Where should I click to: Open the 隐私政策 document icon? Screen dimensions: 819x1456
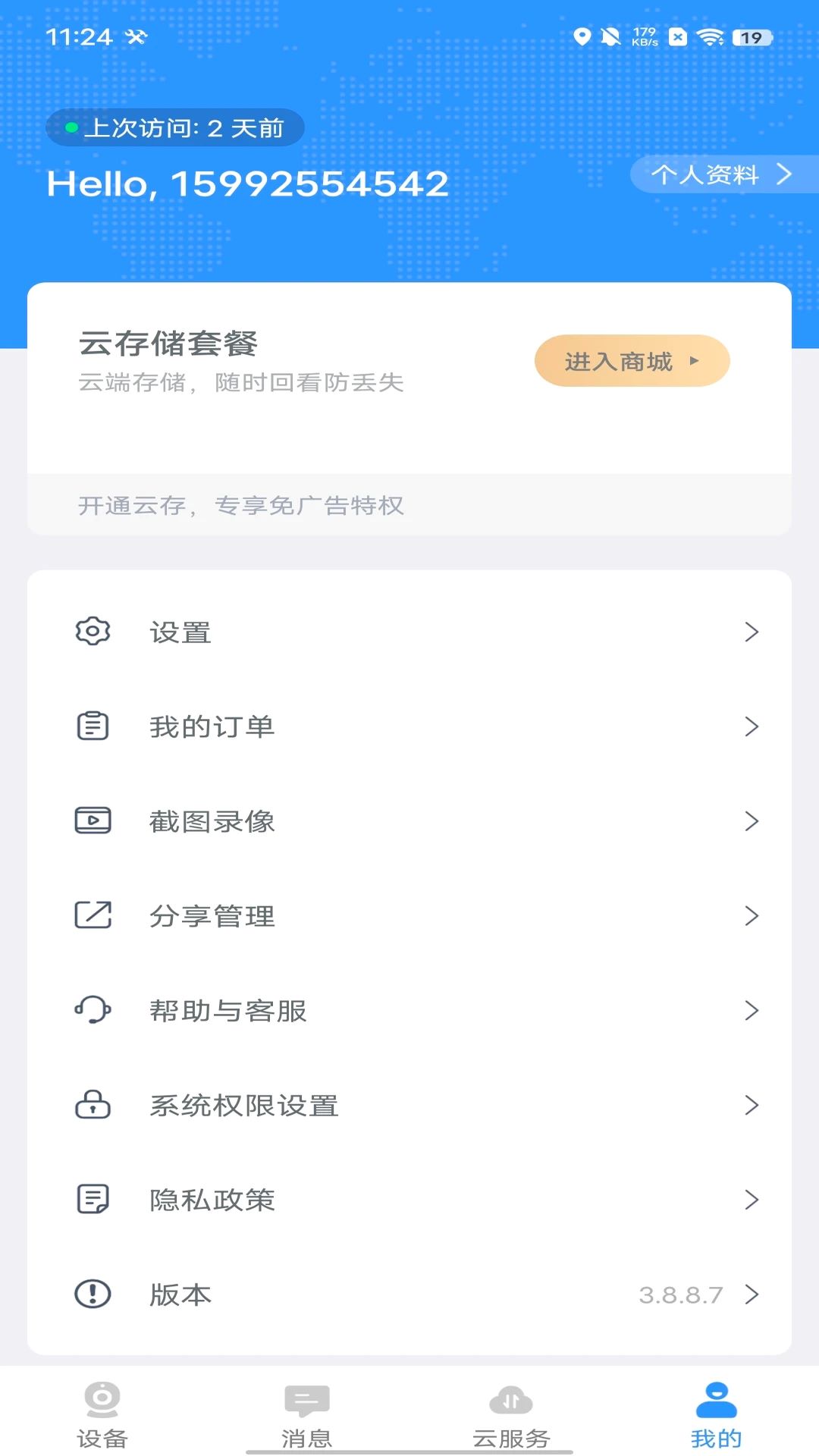click(93, 1200)
